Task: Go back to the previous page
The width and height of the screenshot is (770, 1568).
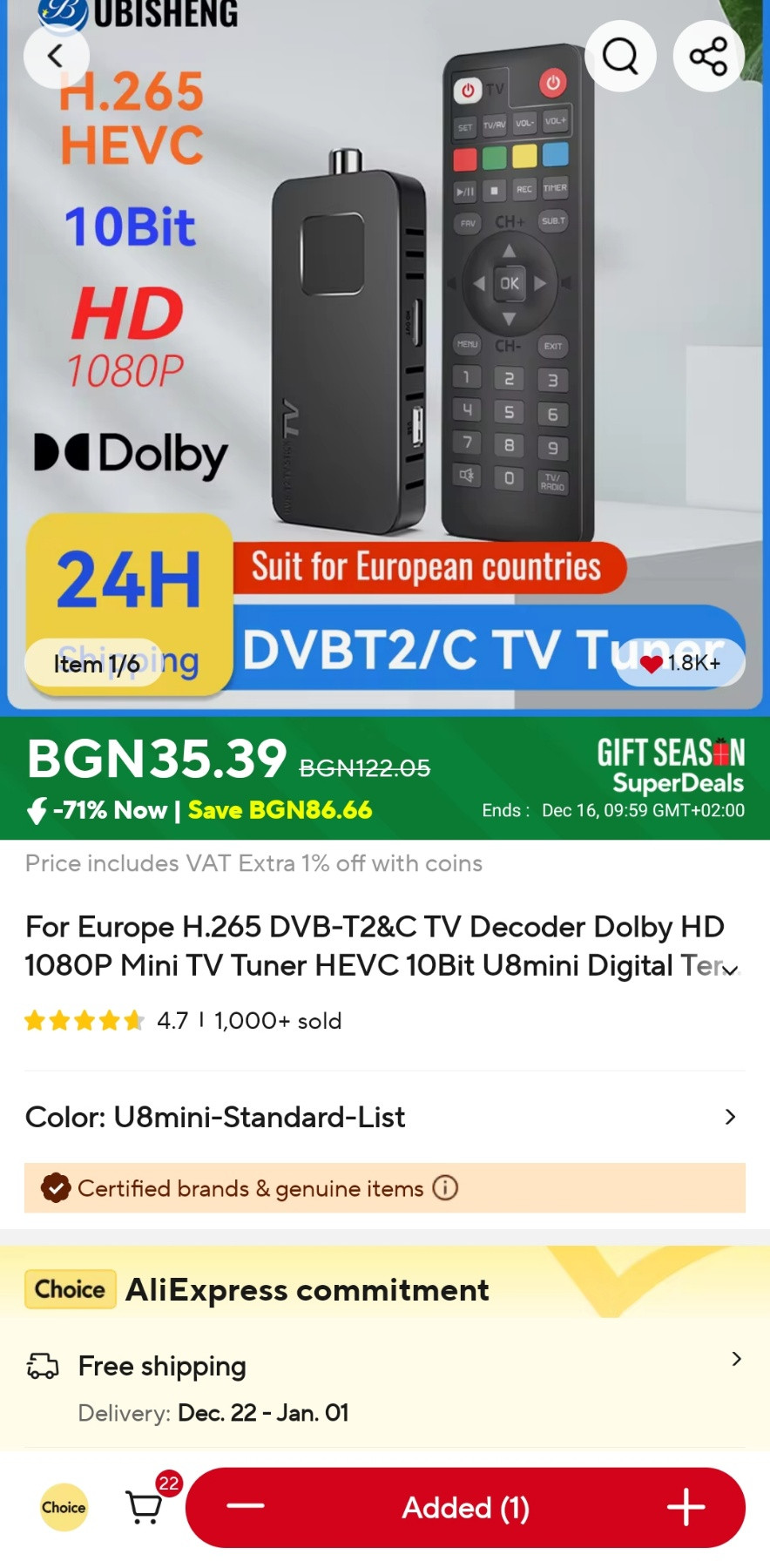Action: pyautogui.click(x=56, y=57)
